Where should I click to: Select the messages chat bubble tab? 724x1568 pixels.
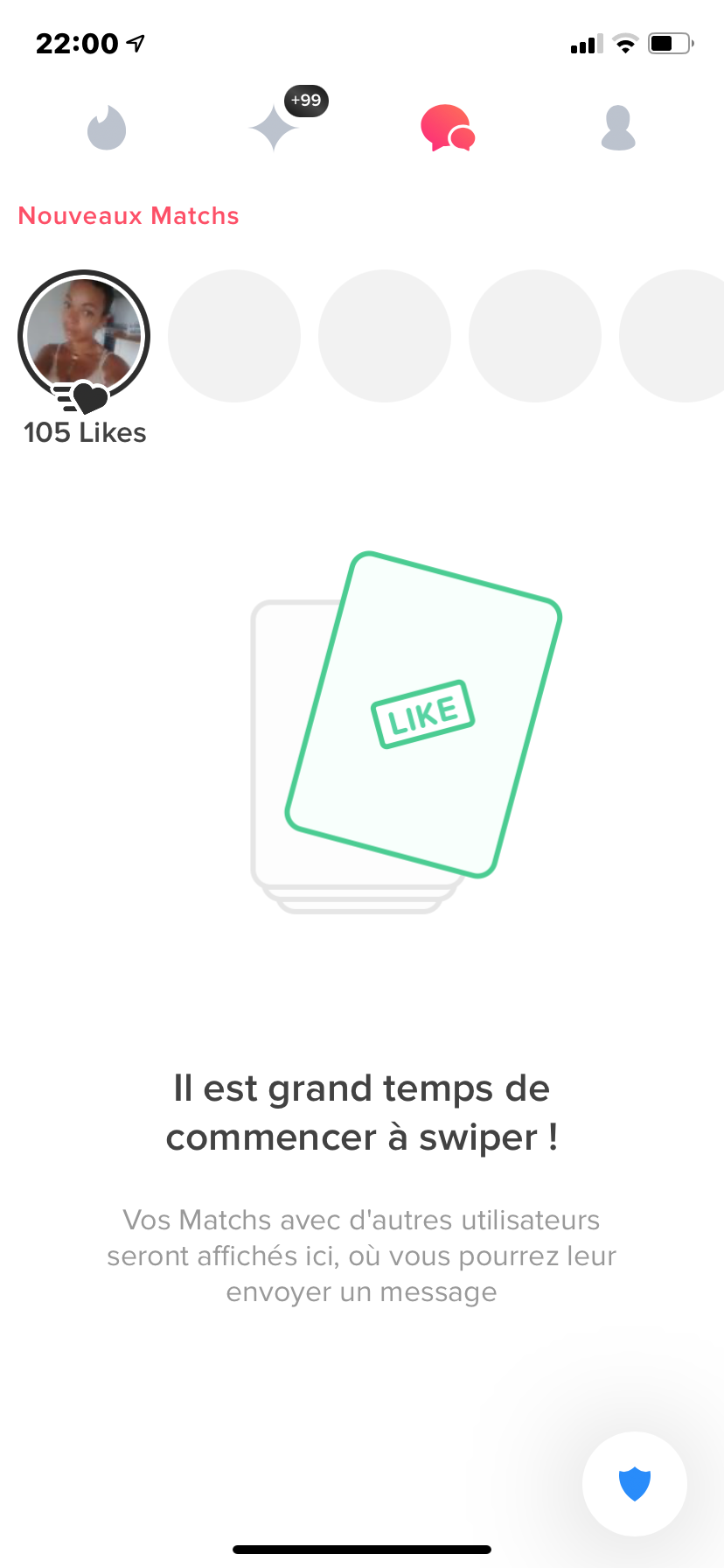(447, 129)
